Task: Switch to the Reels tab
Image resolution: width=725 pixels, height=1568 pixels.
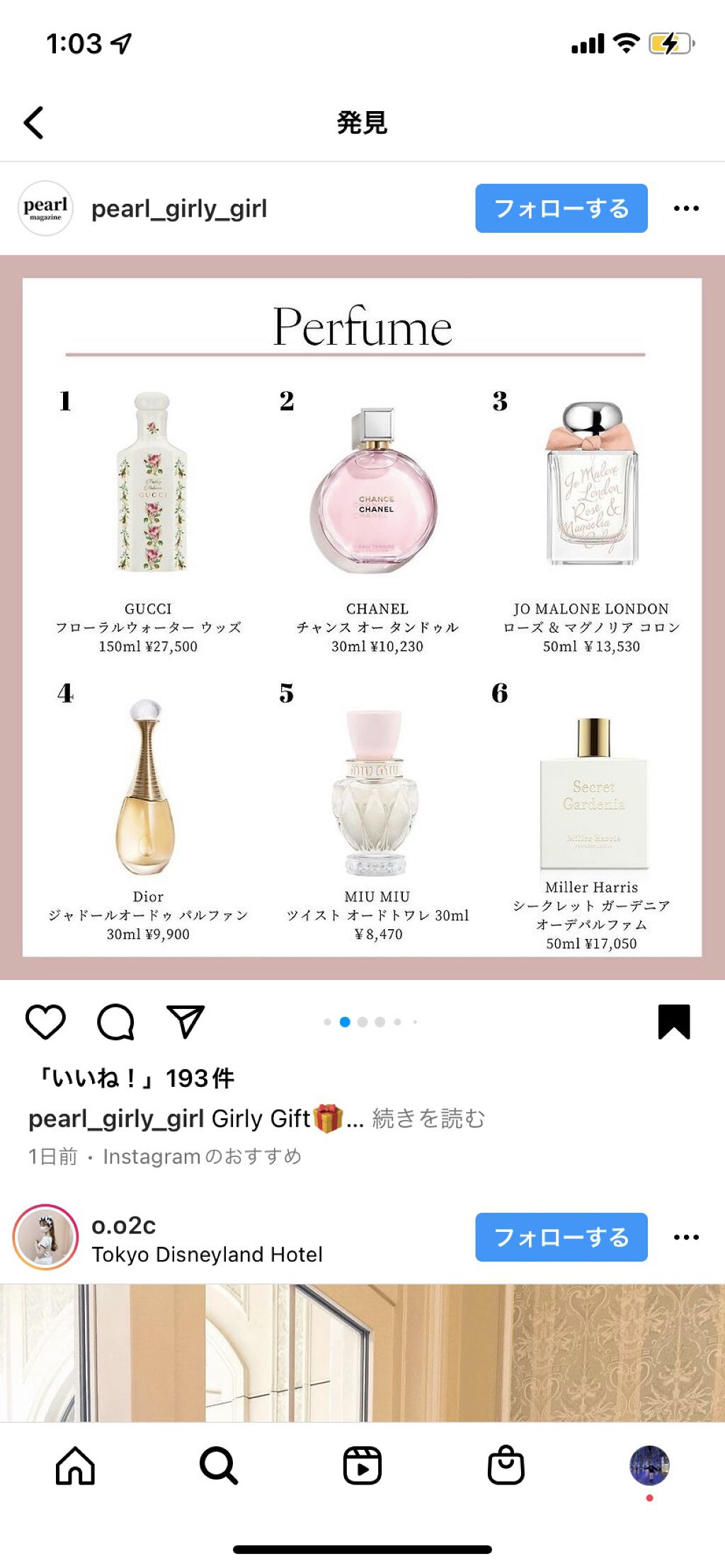Action: [x=362, y=1465]
